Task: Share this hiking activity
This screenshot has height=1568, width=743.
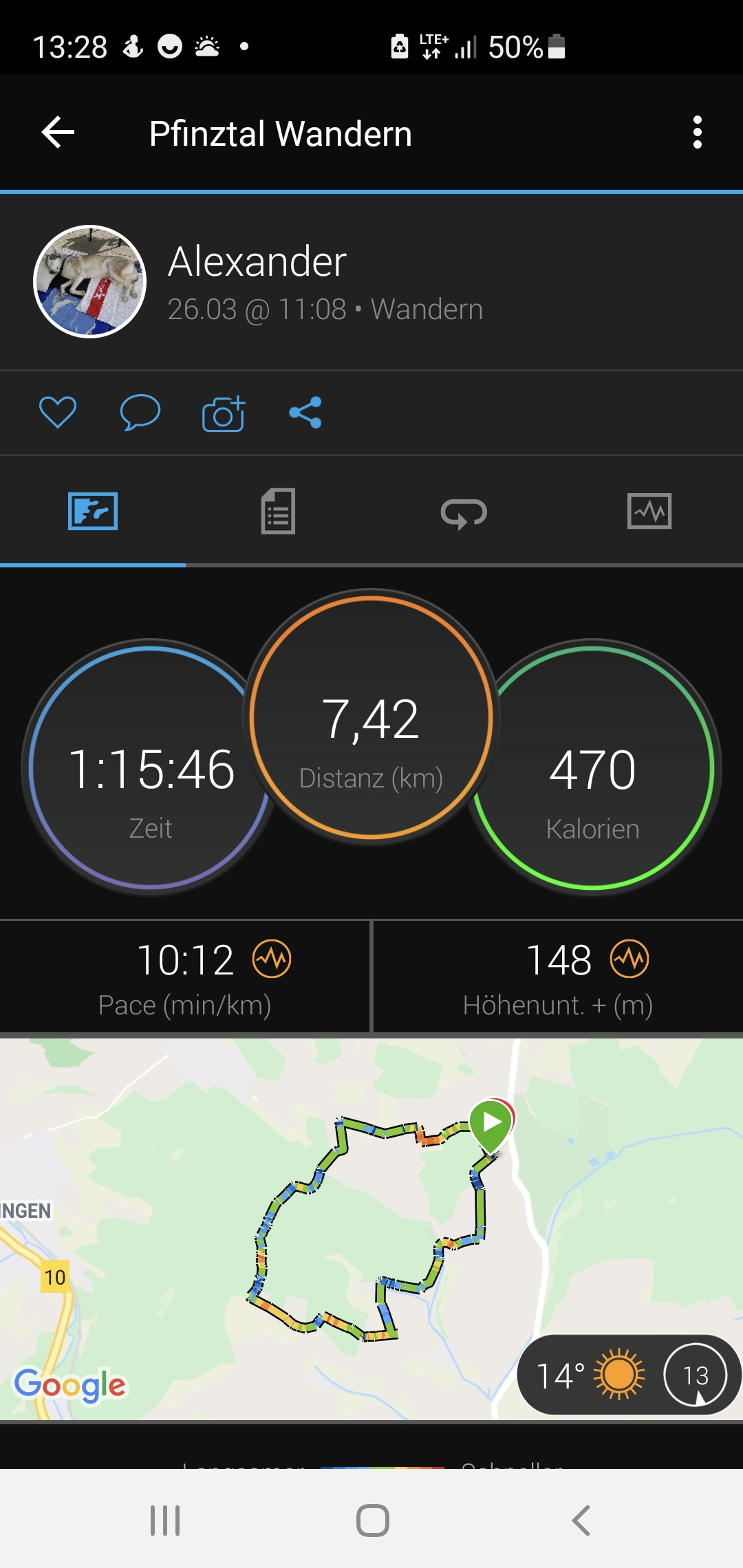Action: click(x=305, y=413)
